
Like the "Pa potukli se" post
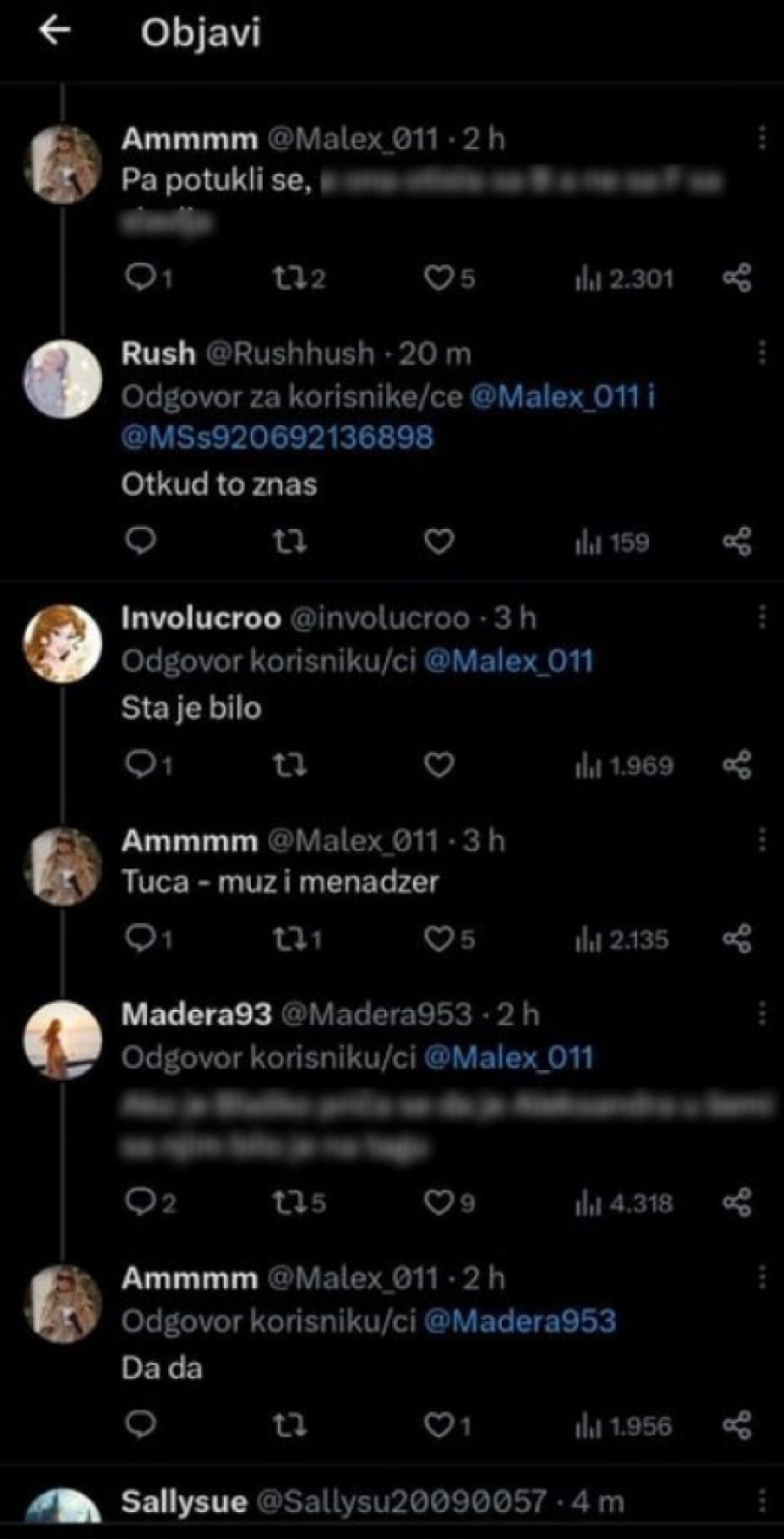438,279
